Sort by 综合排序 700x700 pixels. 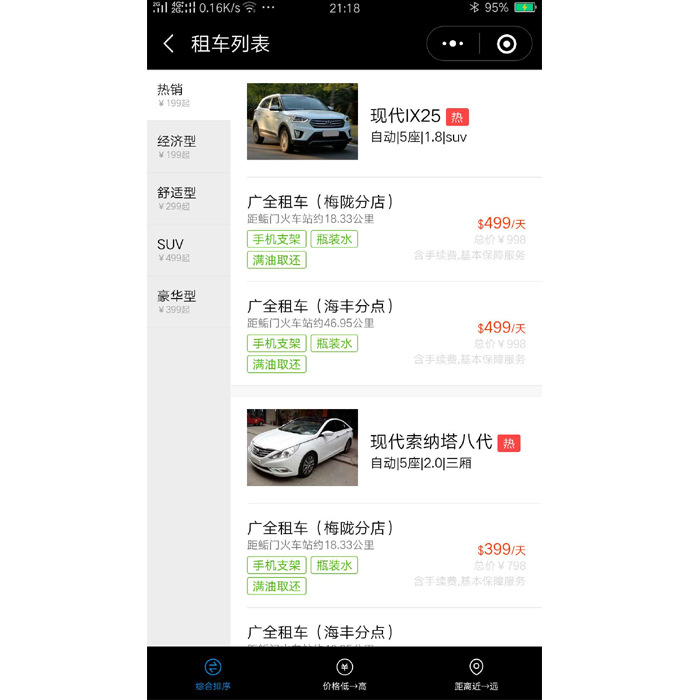[212, 674]
